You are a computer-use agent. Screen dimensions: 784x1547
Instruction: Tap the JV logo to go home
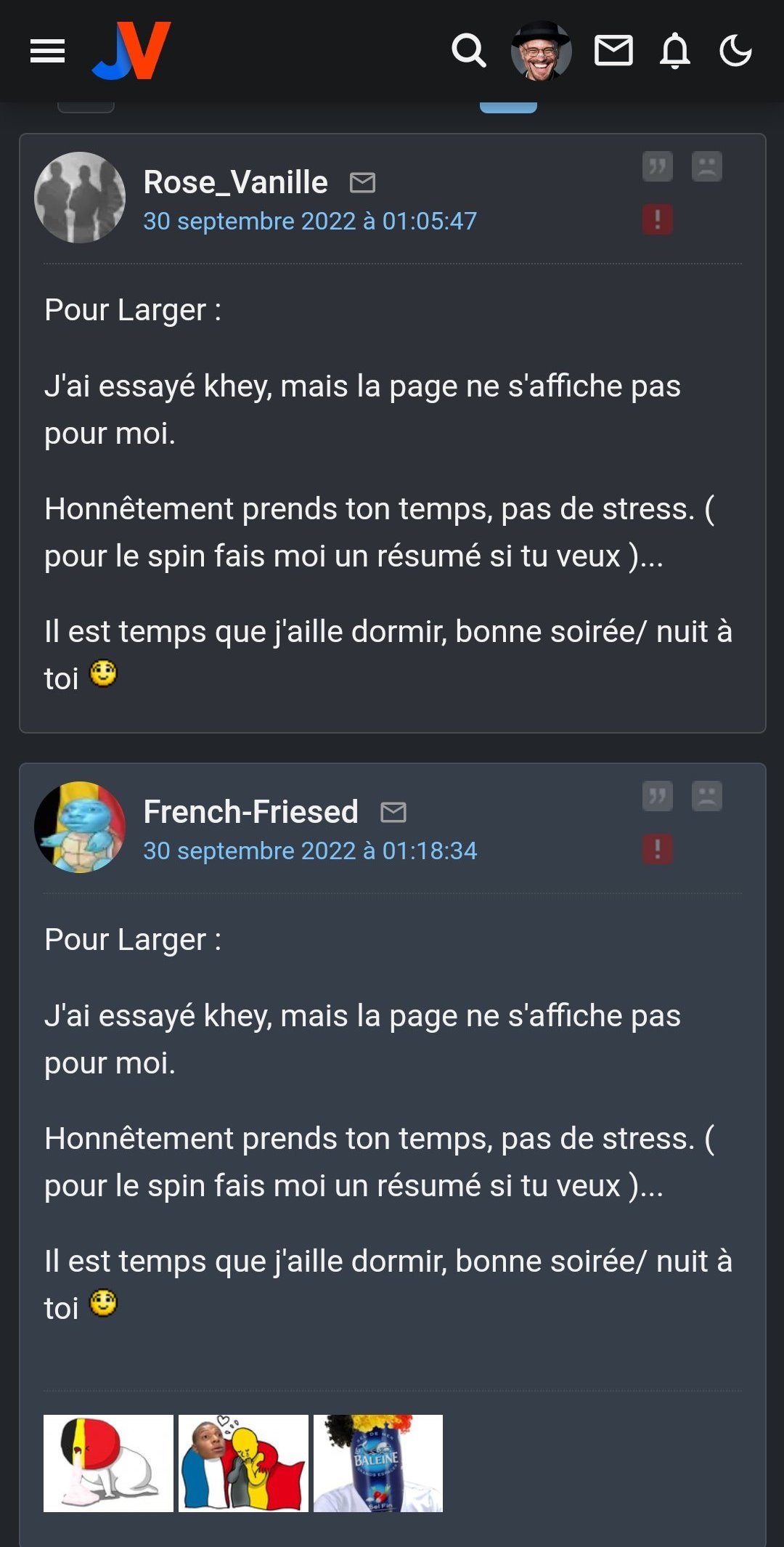pos(131,50)
